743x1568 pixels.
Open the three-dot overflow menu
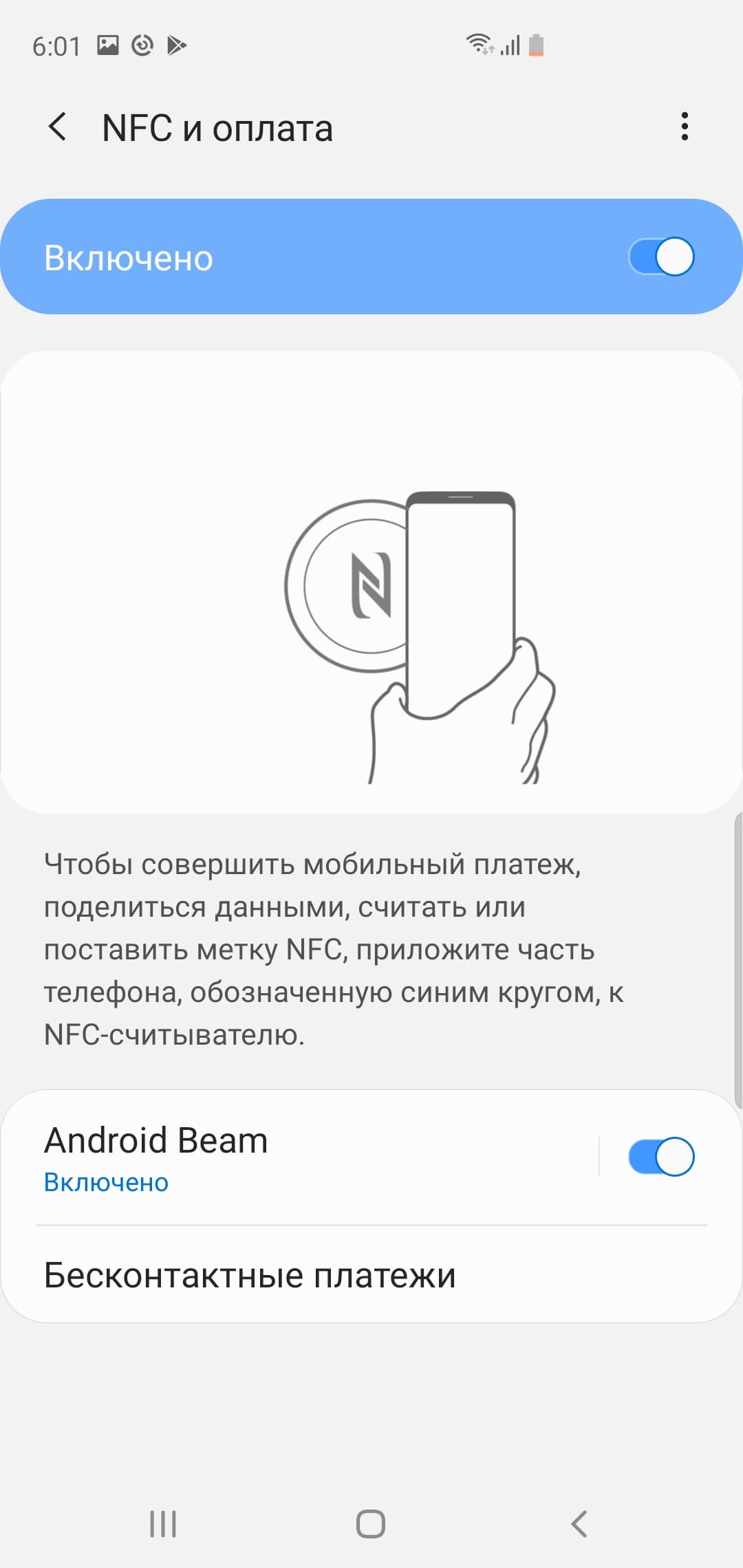pyautogui.click(x=684, y=127)
